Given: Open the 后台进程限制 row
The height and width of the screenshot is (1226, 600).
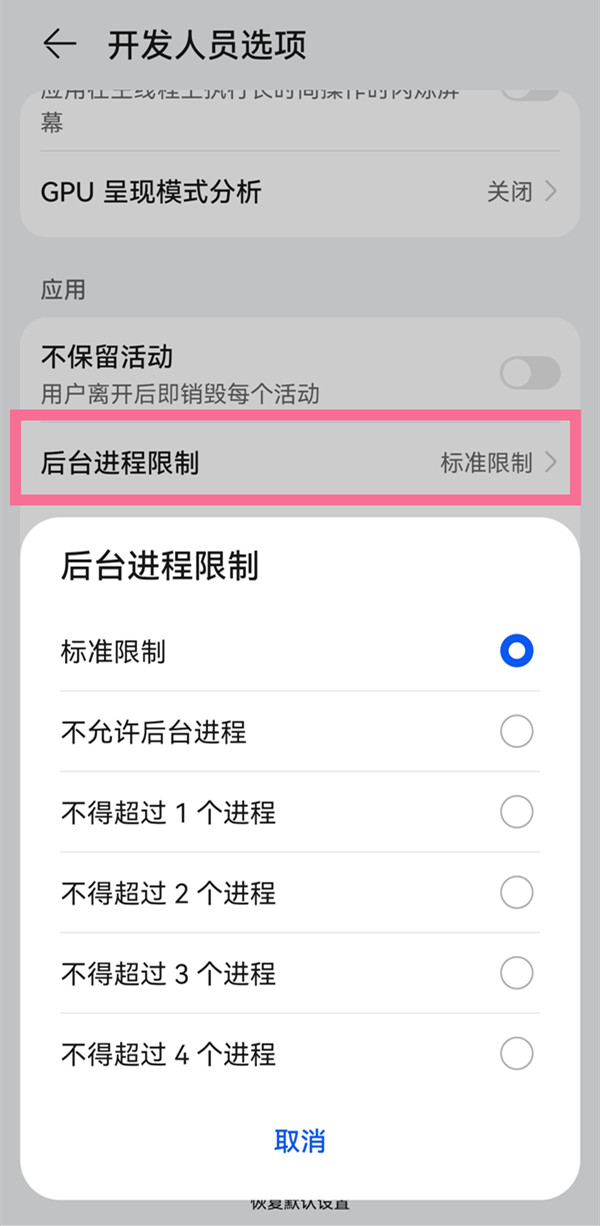Looking at the screenshot, I should click(298, 463).
